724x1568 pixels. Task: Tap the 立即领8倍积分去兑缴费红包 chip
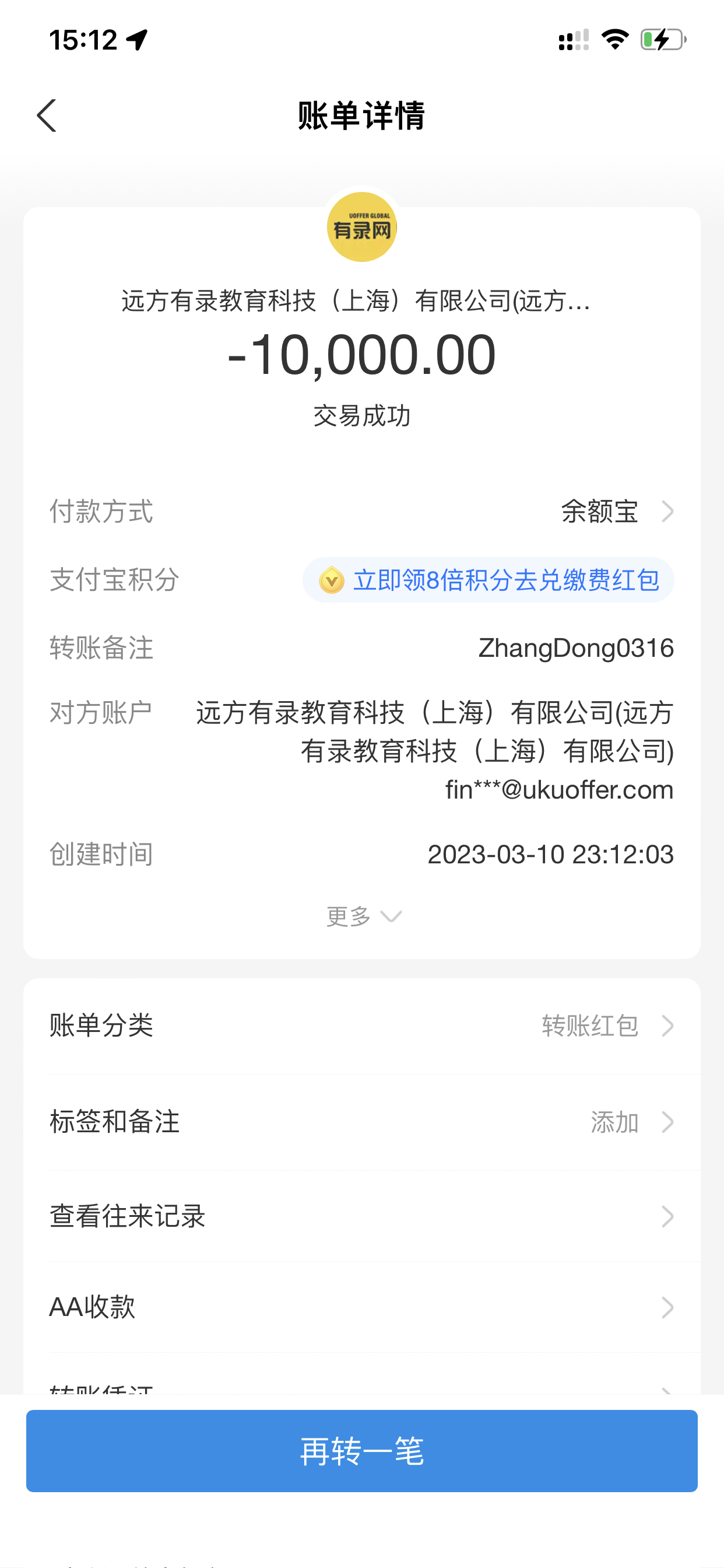pos(488,580)
